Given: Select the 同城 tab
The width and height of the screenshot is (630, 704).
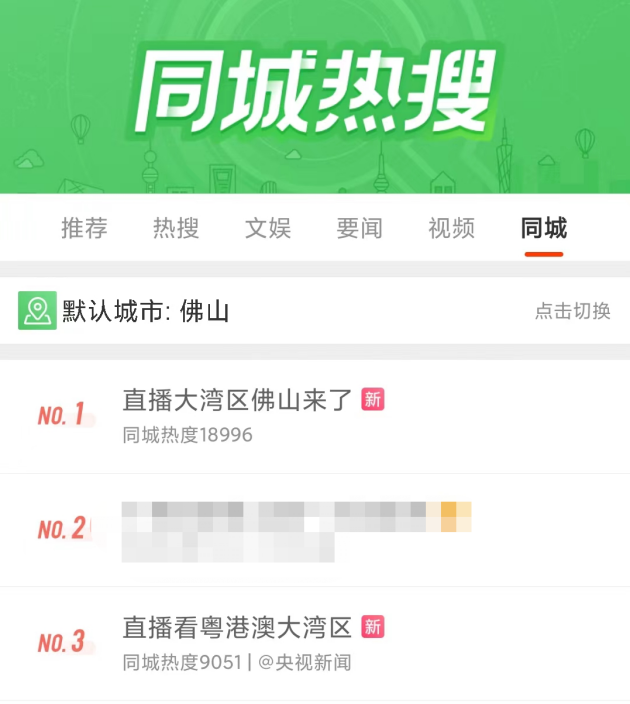Looking at the screenshot, I should pyautogui.click(x=544, y=228).
